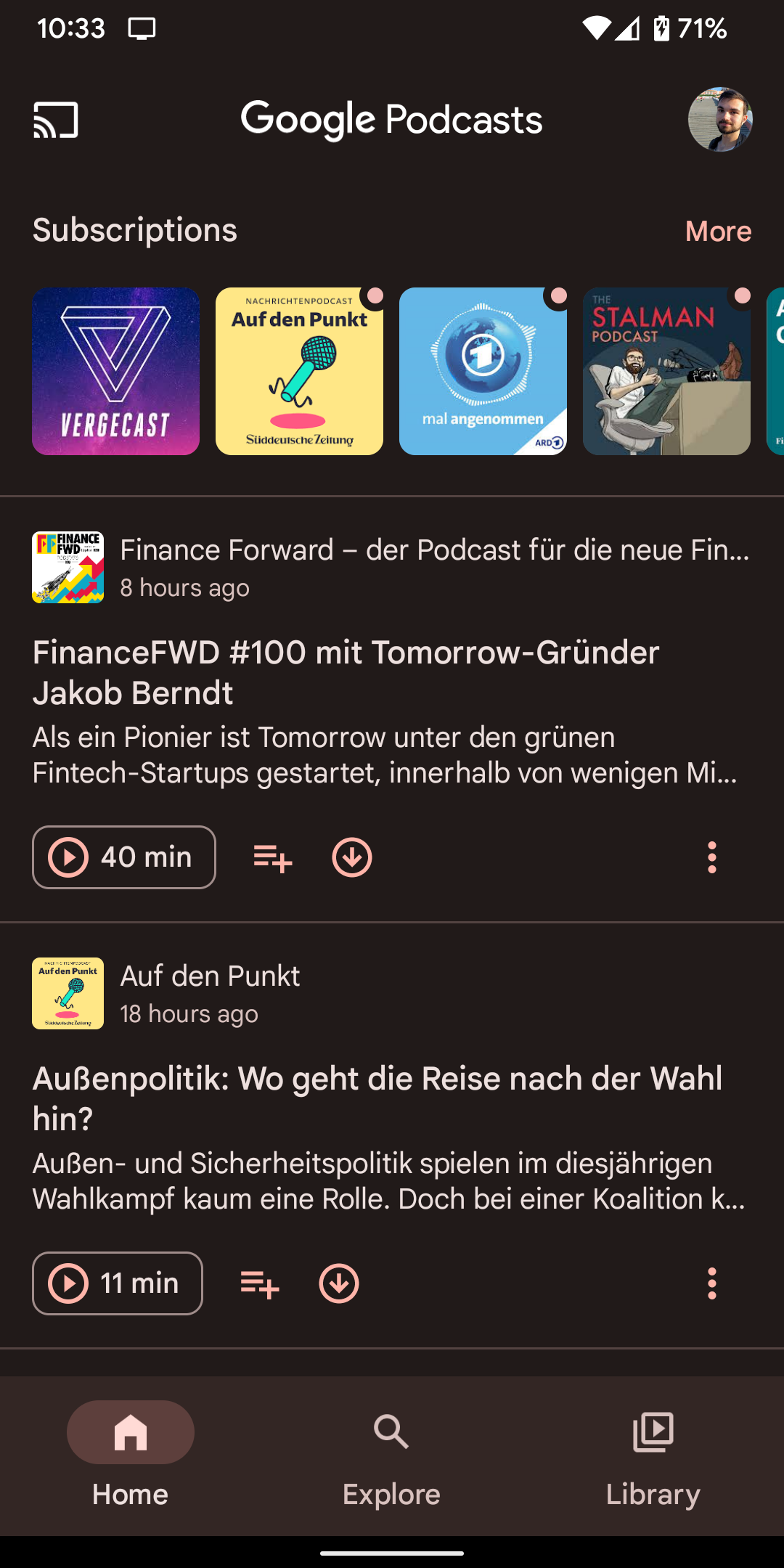Play the 40 min FinanceFWD episode
The height and width of the screenshot is (1568, 784).
pyautogui.click(x=123, y=857)
